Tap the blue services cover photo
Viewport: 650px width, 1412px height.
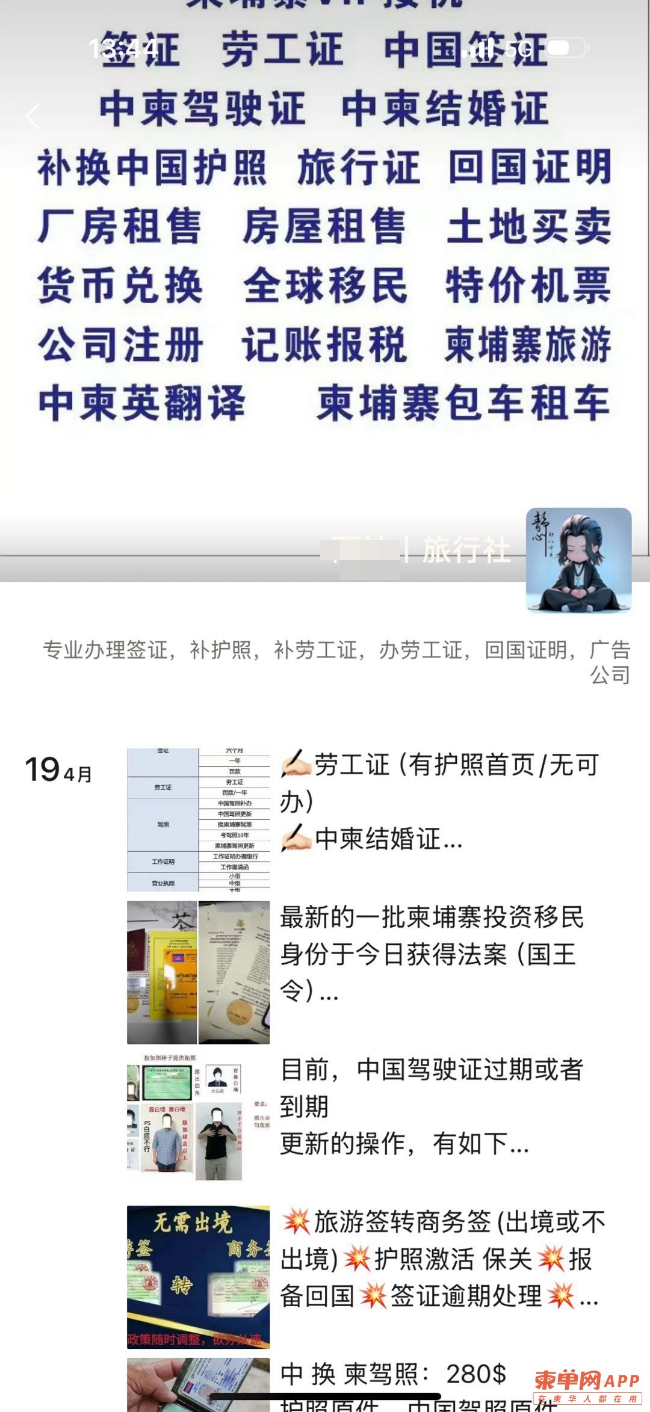pos(324,280)
